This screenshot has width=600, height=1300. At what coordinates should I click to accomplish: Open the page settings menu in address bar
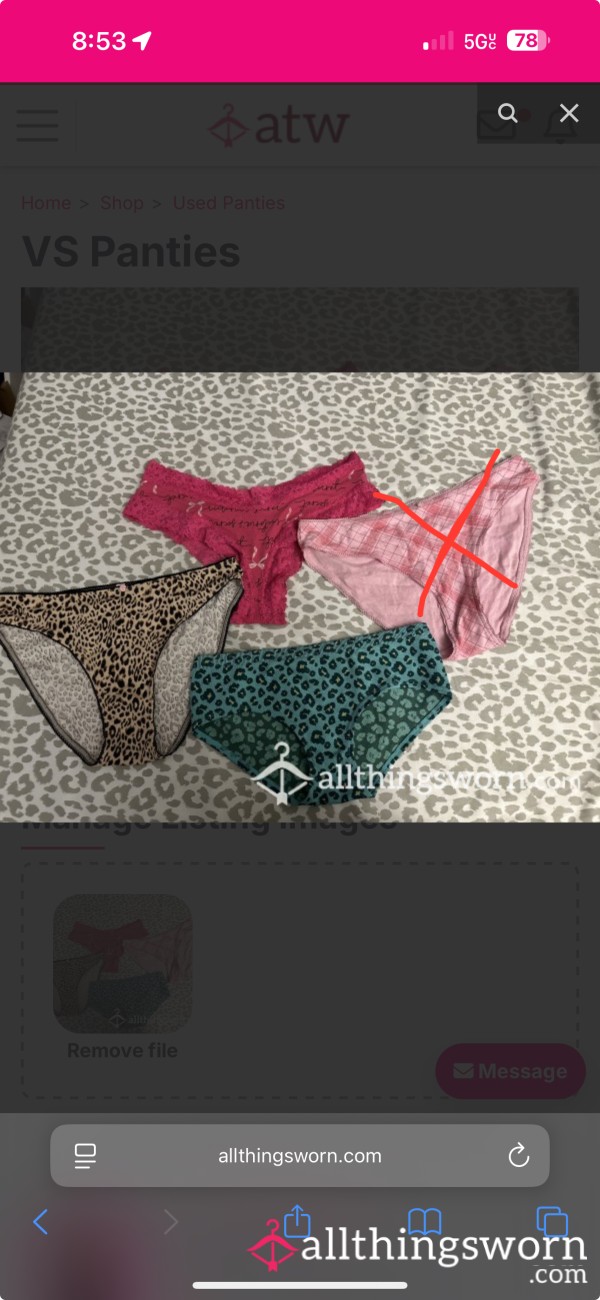coord(85,1156)
